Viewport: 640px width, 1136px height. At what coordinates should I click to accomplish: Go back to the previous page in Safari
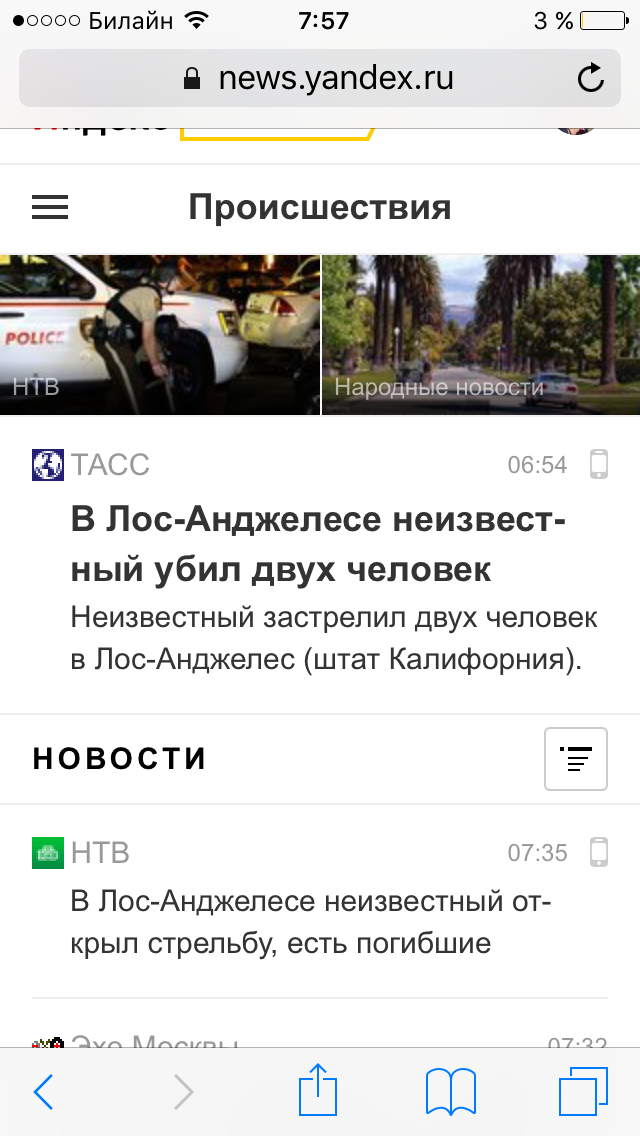click(44, 1091)
